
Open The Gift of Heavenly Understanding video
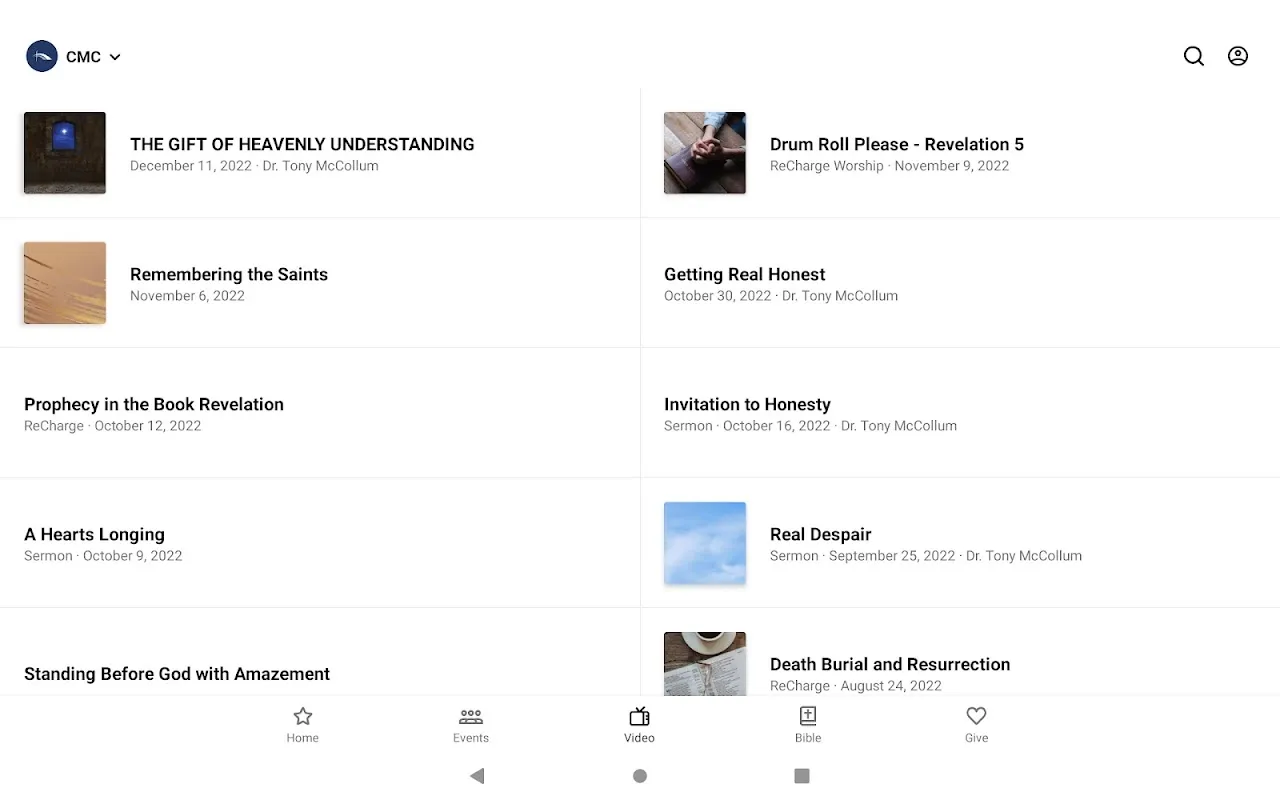click(302, 153)
